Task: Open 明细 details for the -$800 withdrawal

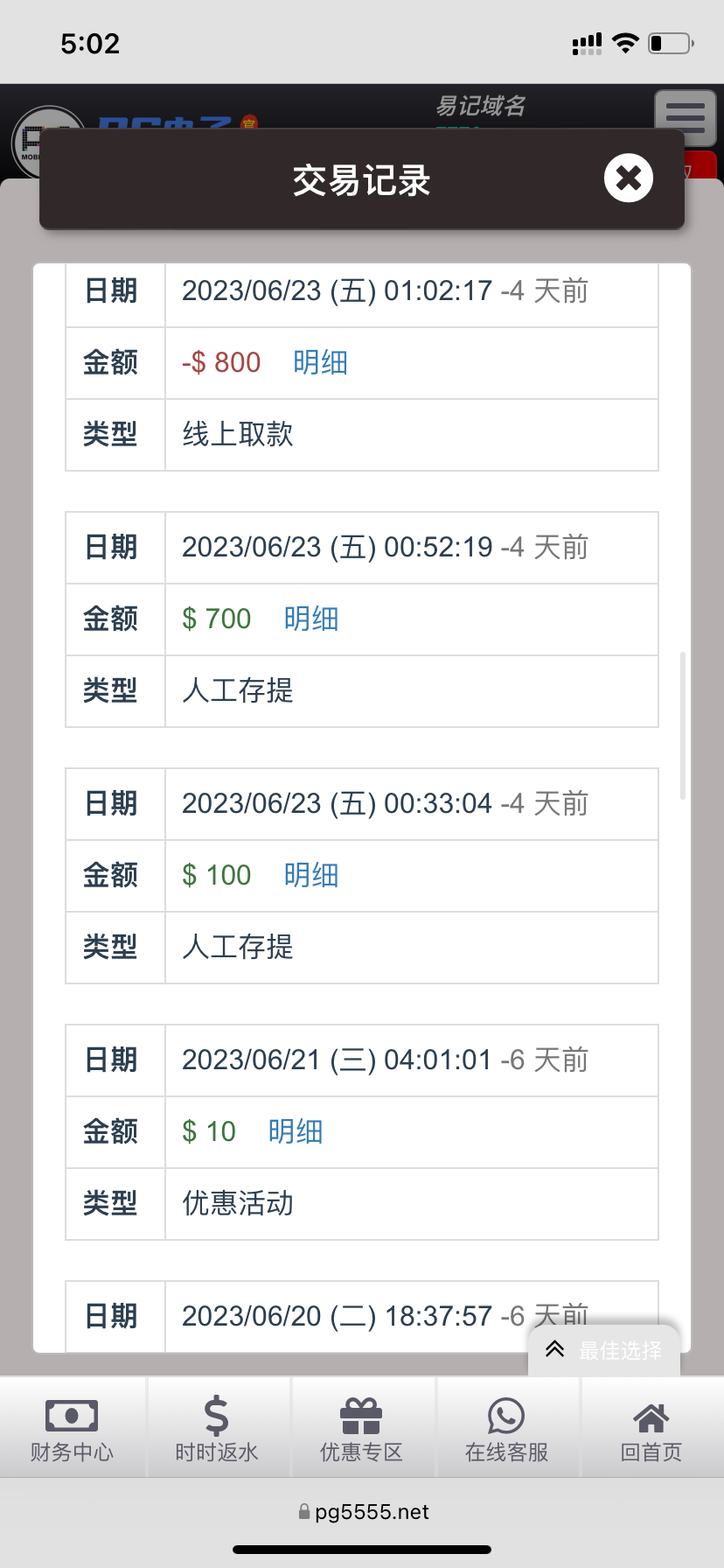Action: (320, 362)
